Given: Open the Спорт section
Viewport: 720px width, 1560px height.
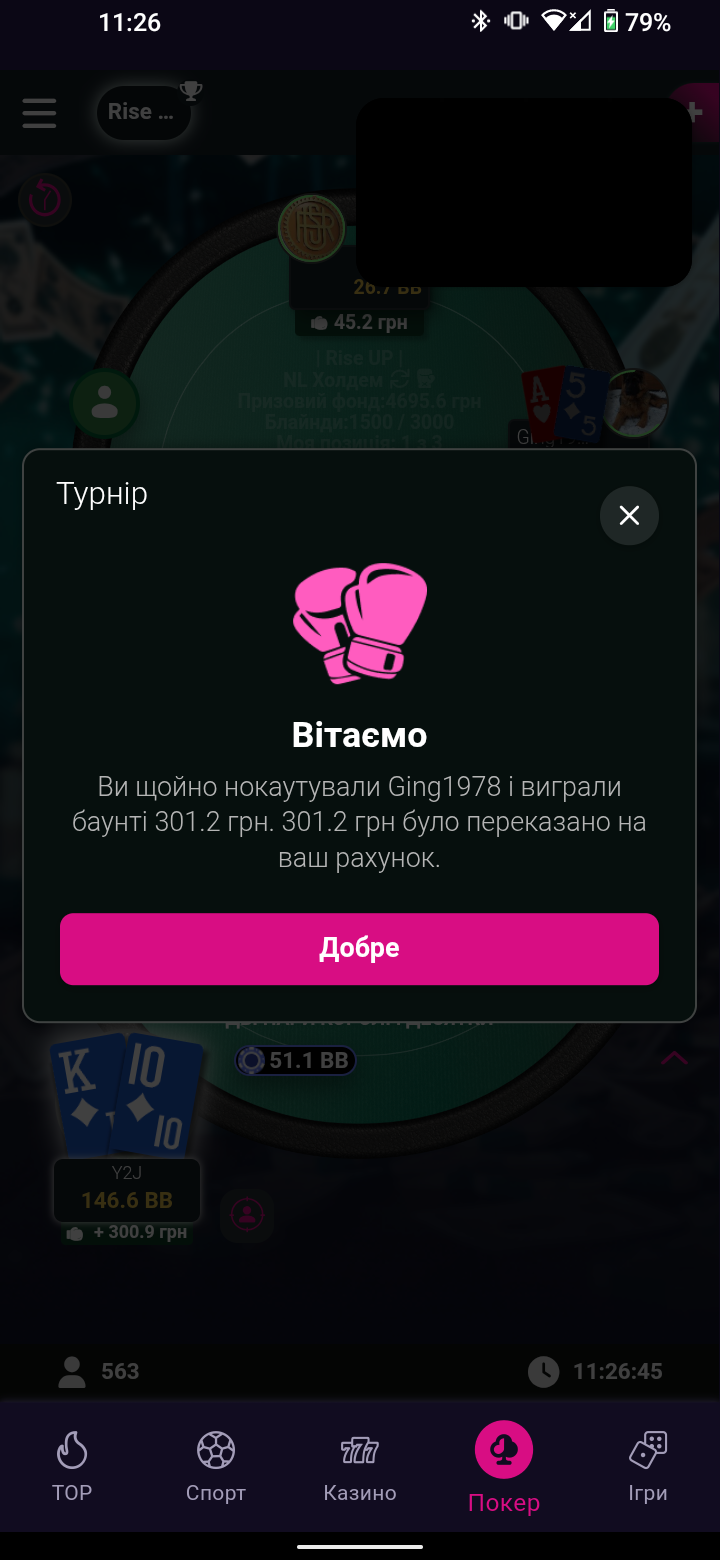Looking at the screenshot, I should 216,1467.
